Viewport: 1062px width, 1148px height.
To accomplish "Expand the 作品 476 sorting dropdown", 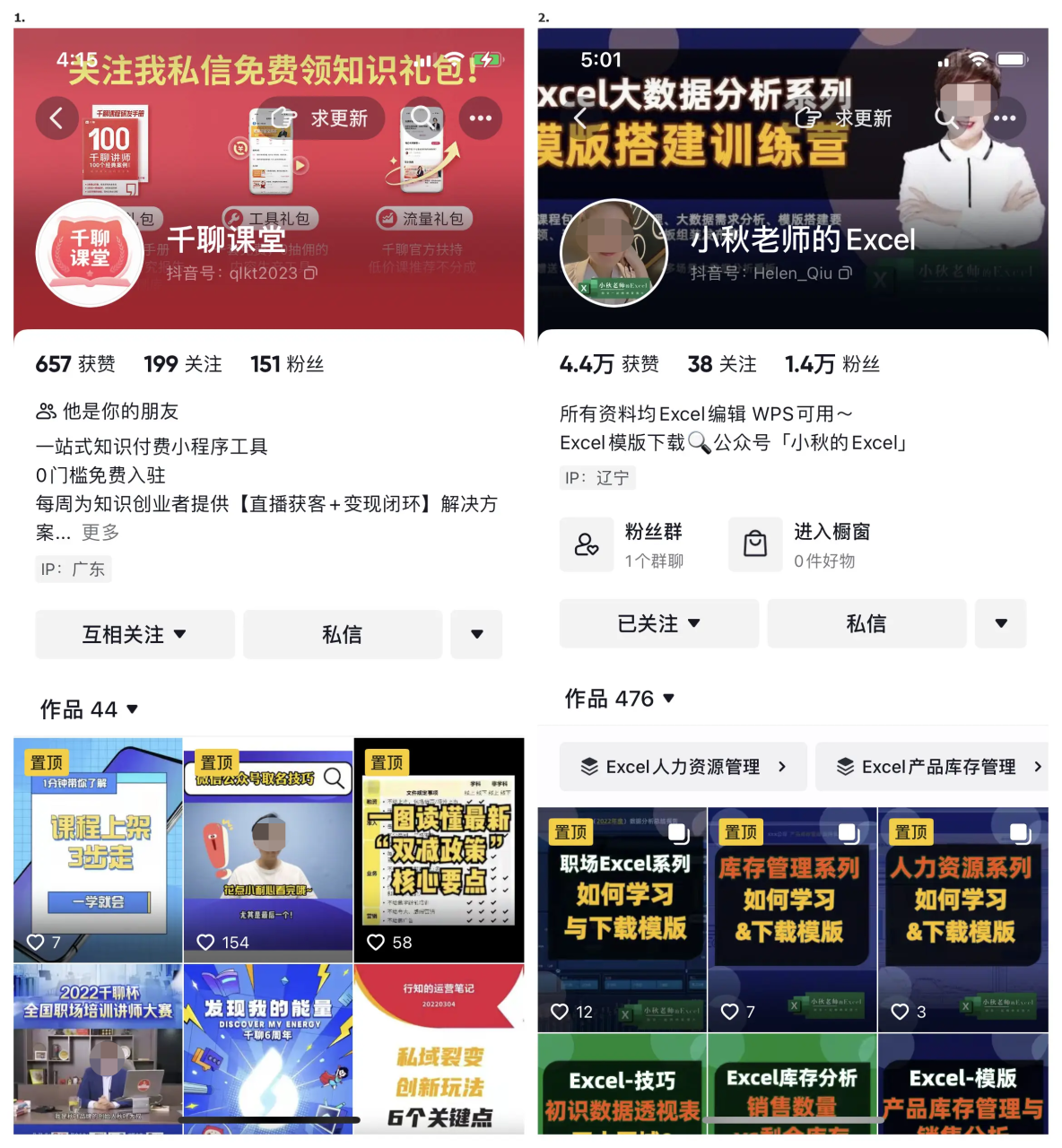I will [667, 698].
